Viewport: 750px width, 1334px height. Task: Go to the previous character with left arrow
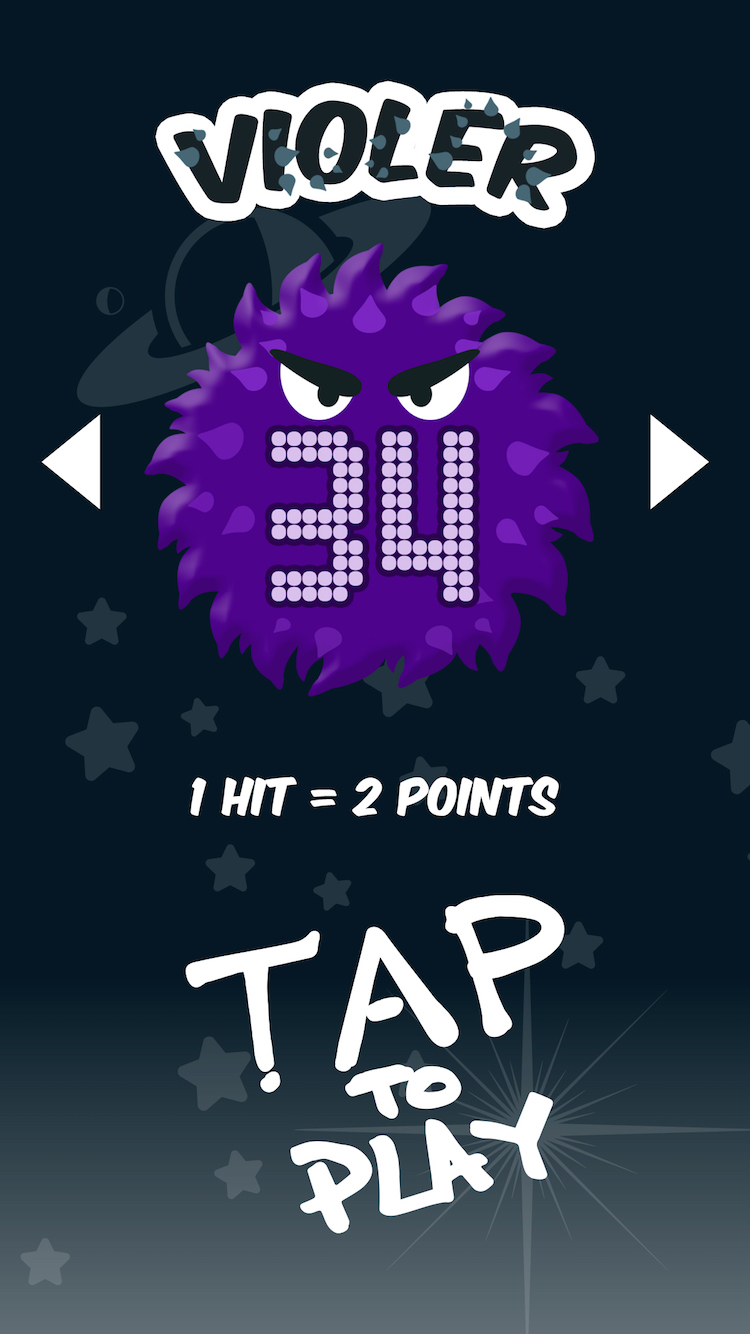[72, 461]
